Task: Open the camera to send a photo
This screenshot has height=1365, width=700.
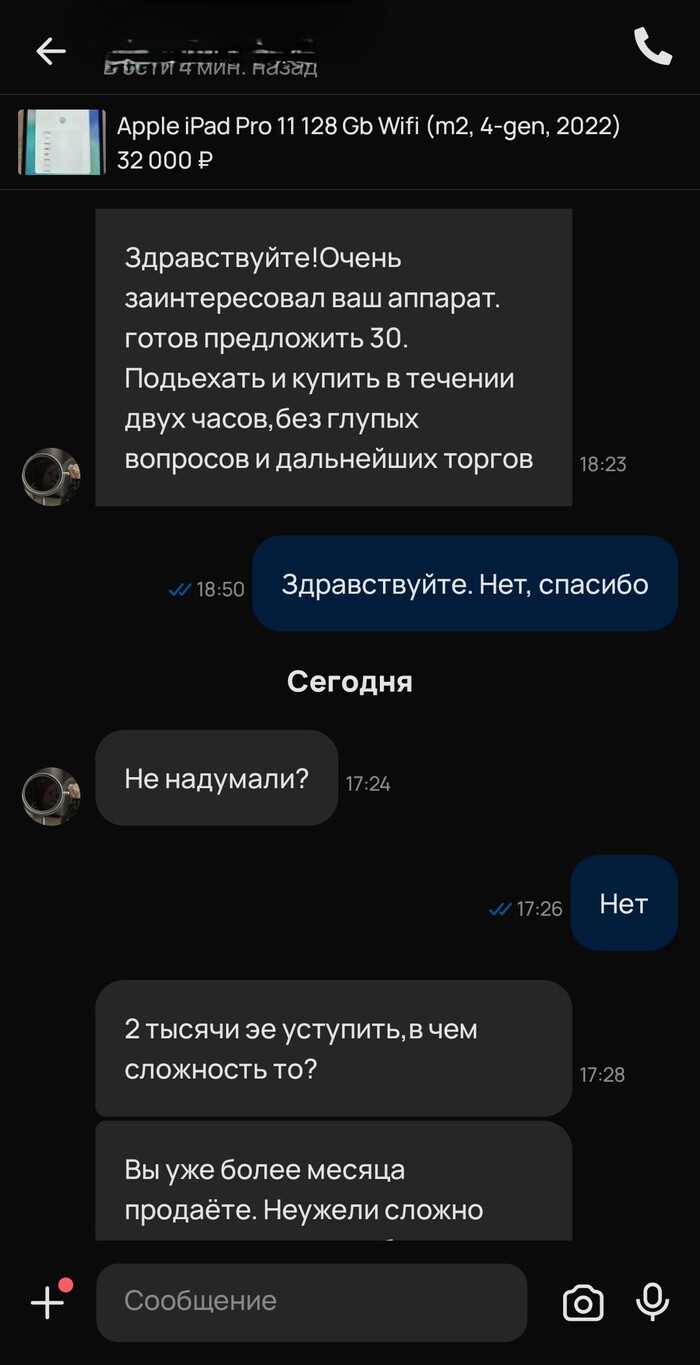Action: pos(583,1302)
